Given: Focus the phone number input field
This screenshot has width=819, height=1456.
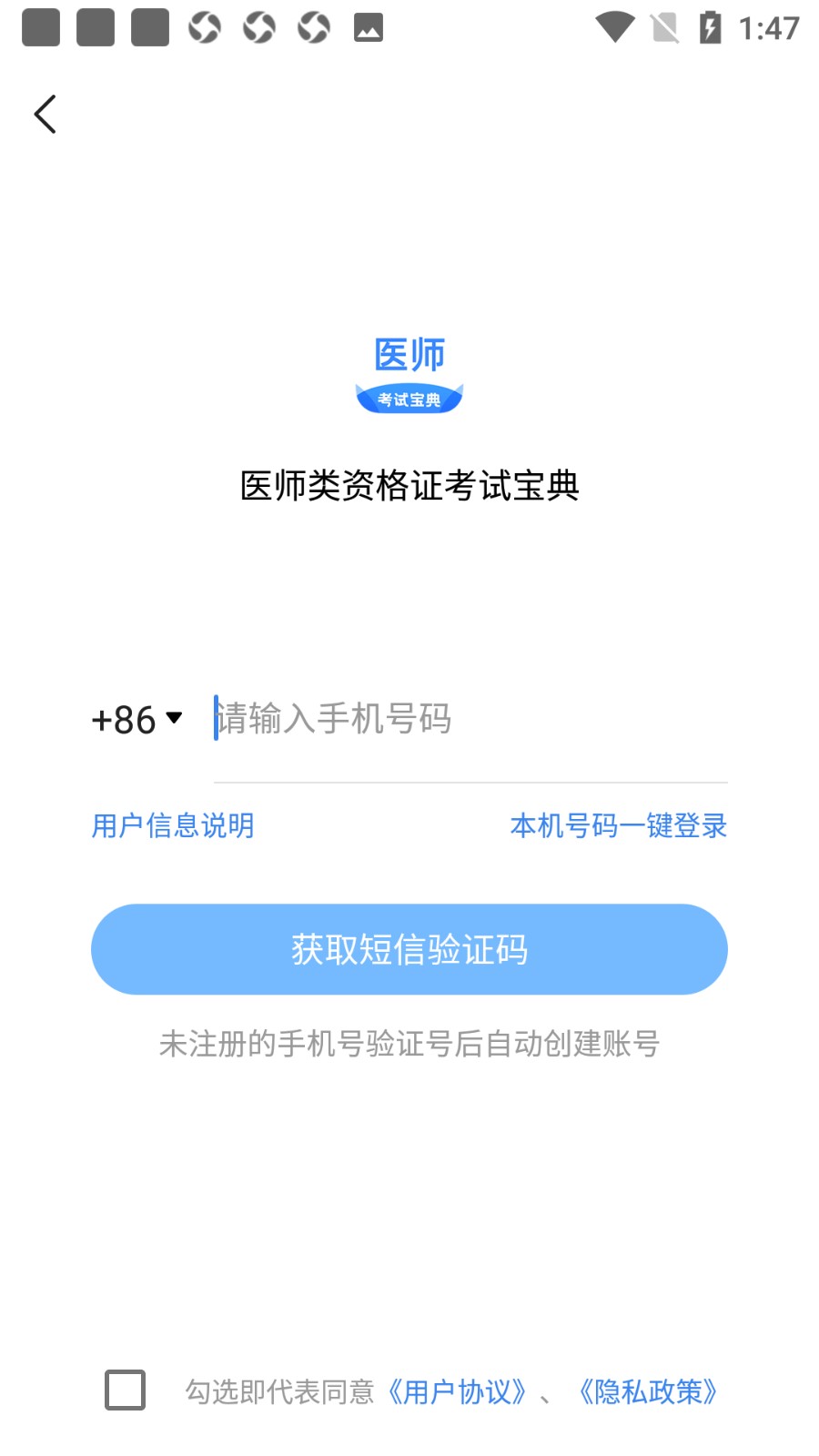Looking at the screenshot, I should (x=470, y=719).
